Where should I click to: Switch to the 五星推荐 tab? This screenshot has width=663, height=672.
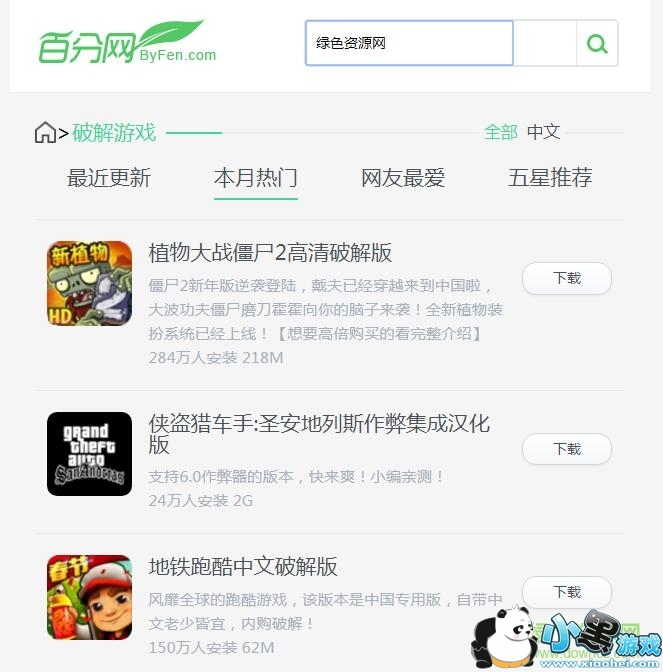(x=550, y=178)
